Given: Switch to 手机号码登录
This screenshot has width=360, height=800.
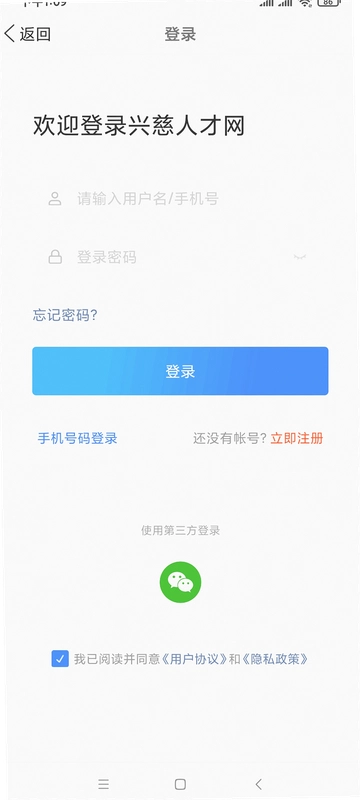Looking at the screenshot, I should (x=78, y=438).
